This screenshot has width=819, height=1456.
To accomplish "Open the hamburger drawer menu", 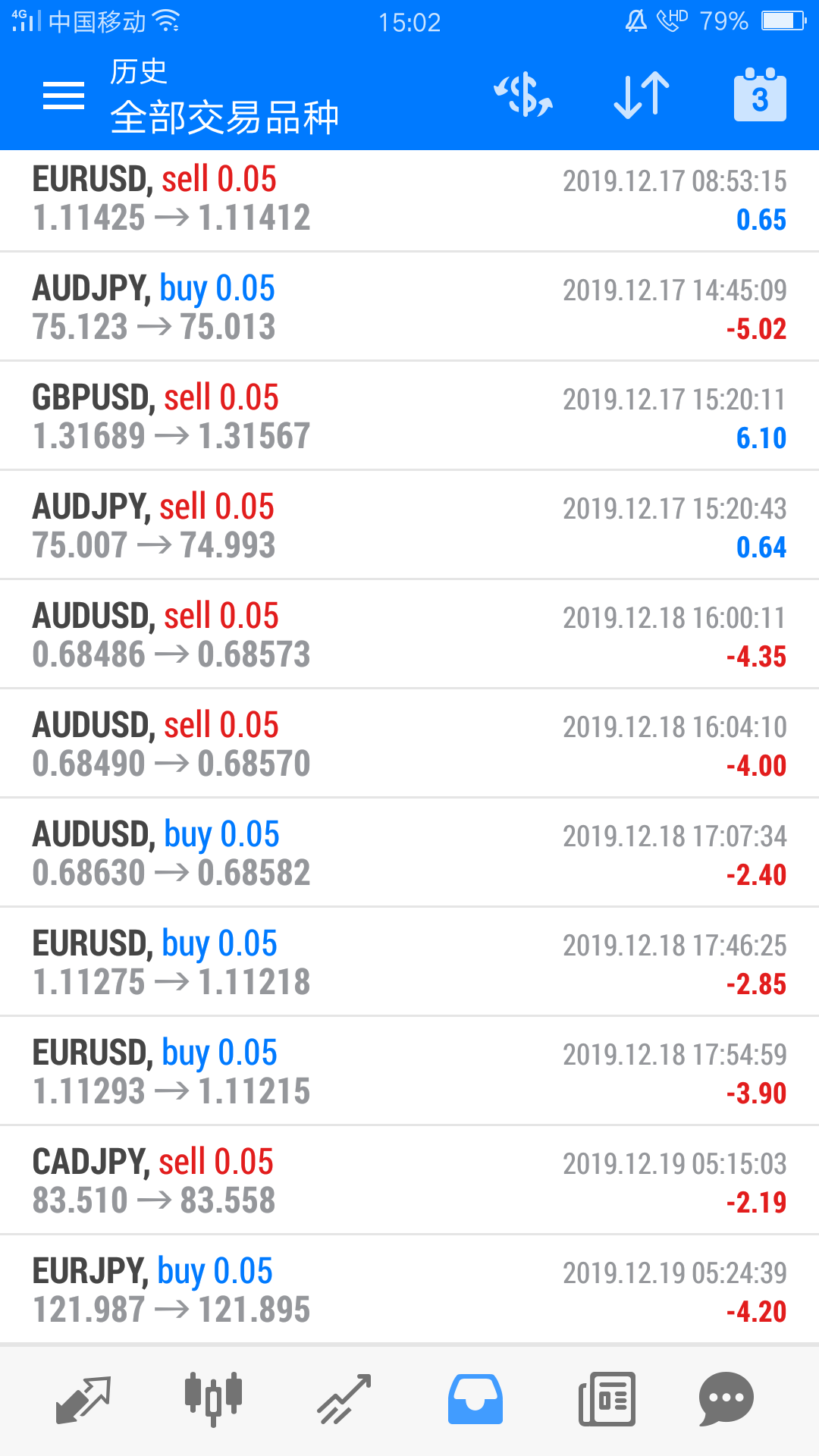I will click(64, 96).
